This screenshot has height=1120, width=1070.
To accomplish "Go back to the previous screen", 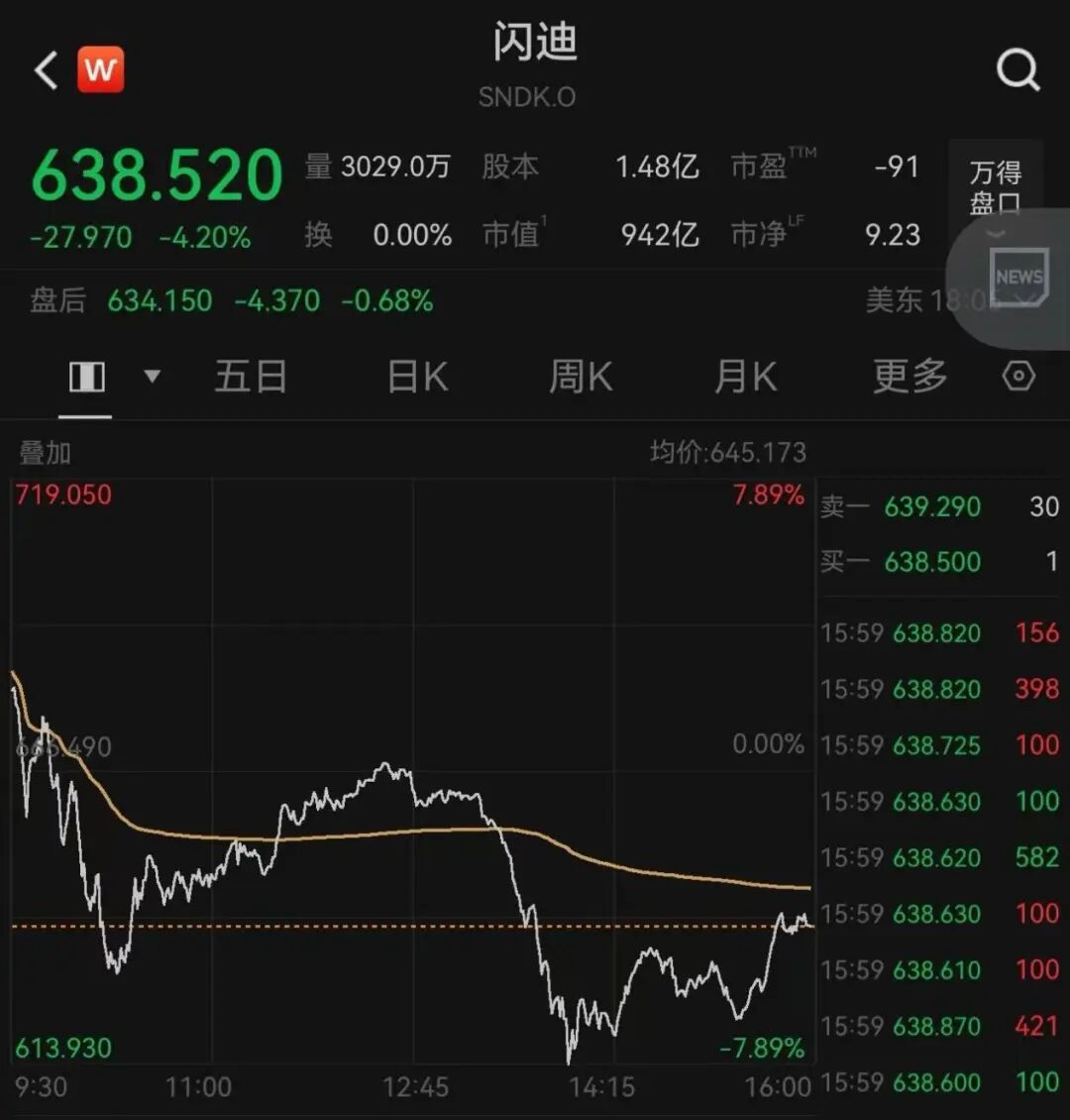I will tap(46, 71).
